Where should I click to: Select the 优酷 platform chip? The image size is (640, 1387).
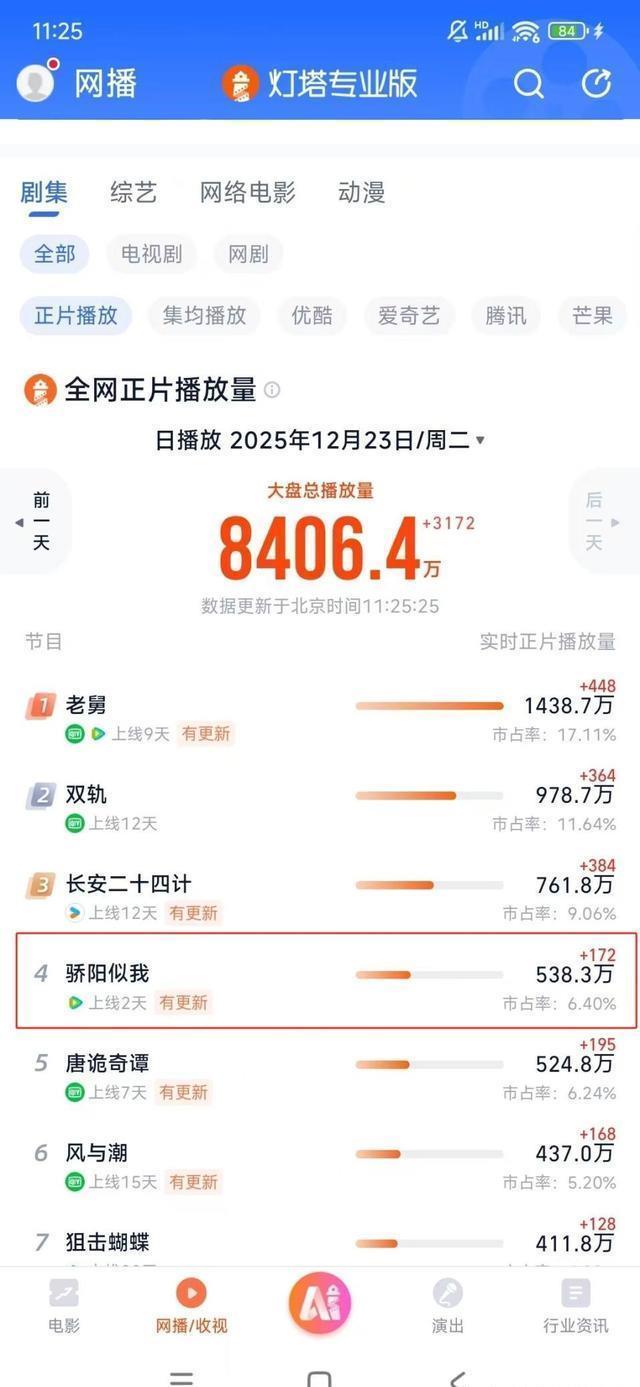tap(312, 316)
